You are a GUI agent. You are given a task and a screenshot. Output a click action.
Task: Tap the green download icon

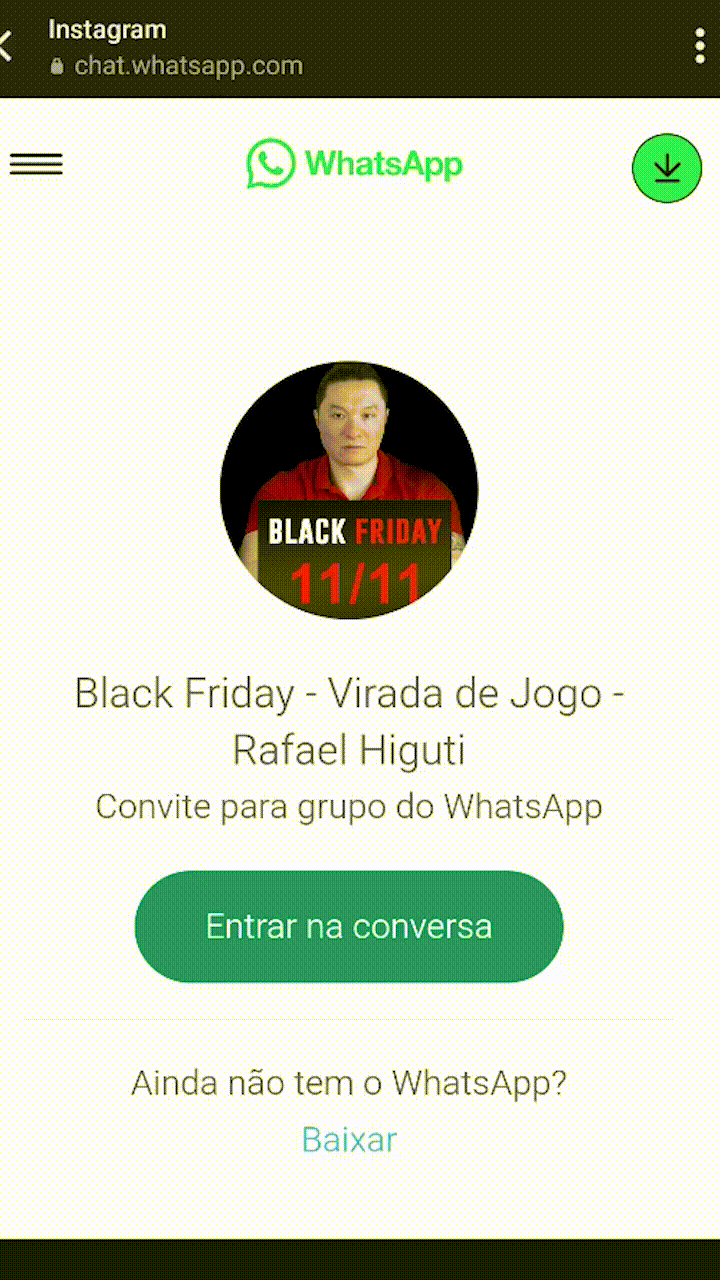pyautogui.click(x=667, y=168)
